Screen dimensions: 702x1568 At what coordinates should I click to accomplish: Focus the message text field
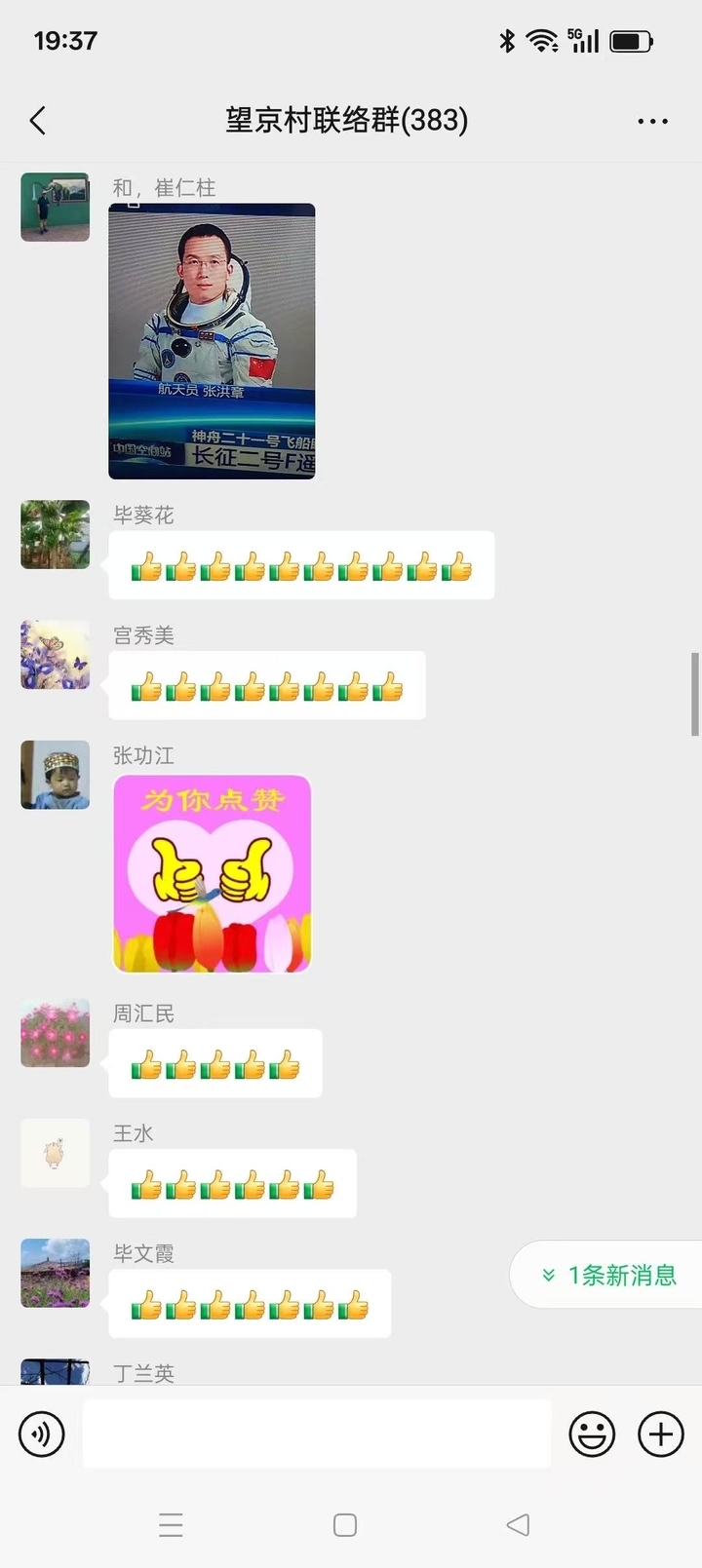tap(316, 1434)
